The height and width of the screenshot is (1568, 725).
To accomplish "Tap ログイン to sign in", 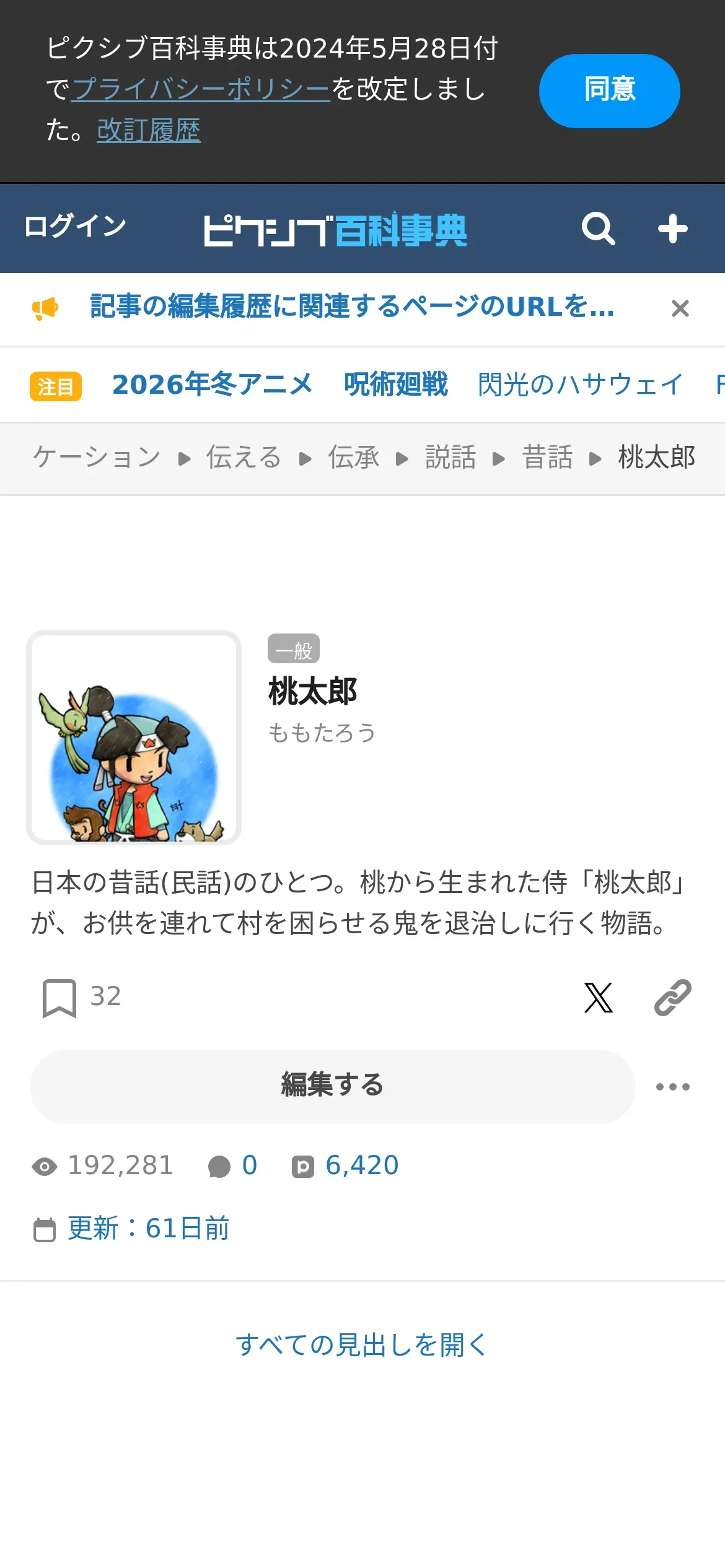I will (x=75, y=226).
